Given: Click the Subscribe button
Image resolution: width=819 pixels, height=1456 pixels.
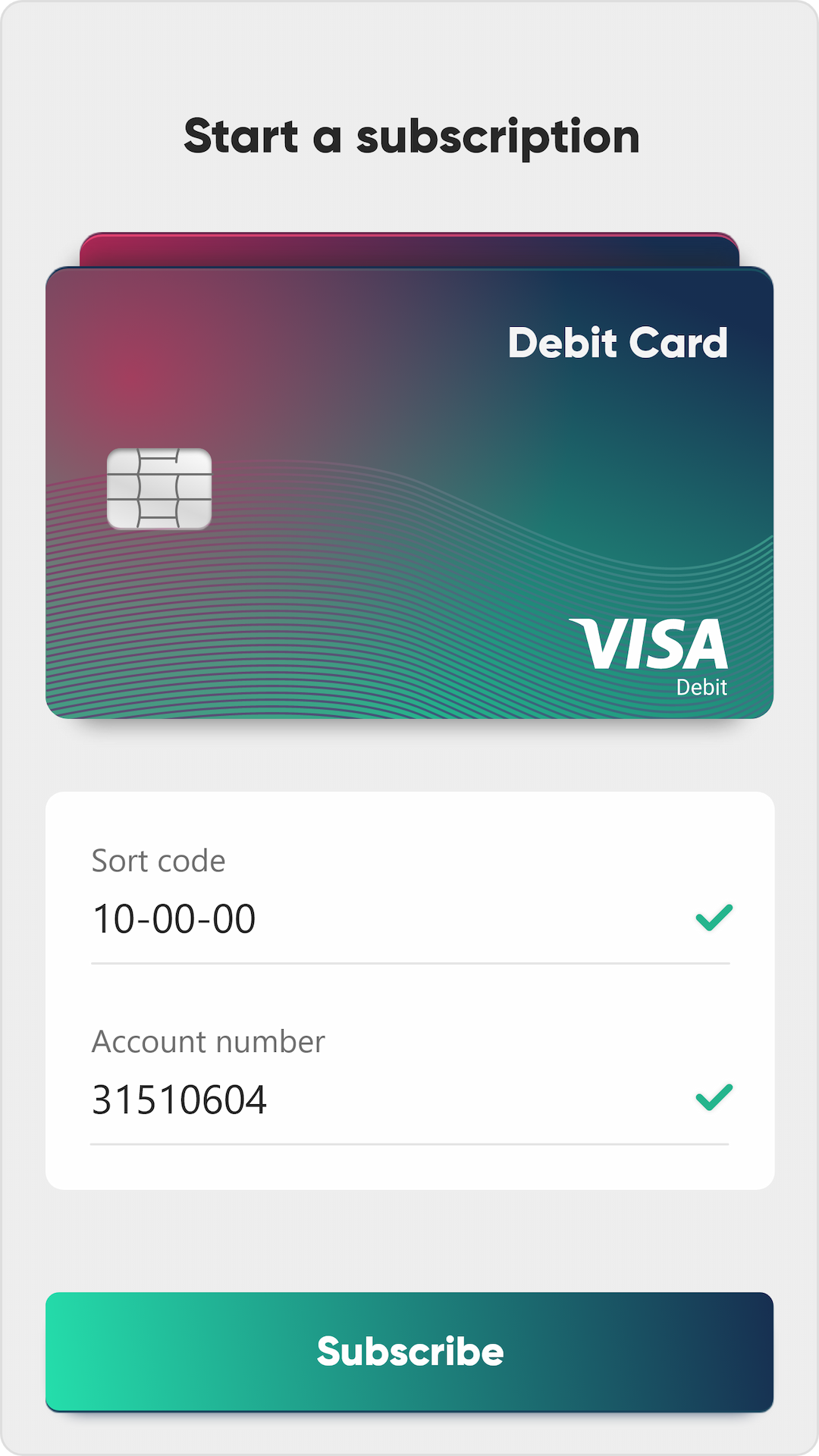Looking at the screenshot, I should tap(409, 1351).
